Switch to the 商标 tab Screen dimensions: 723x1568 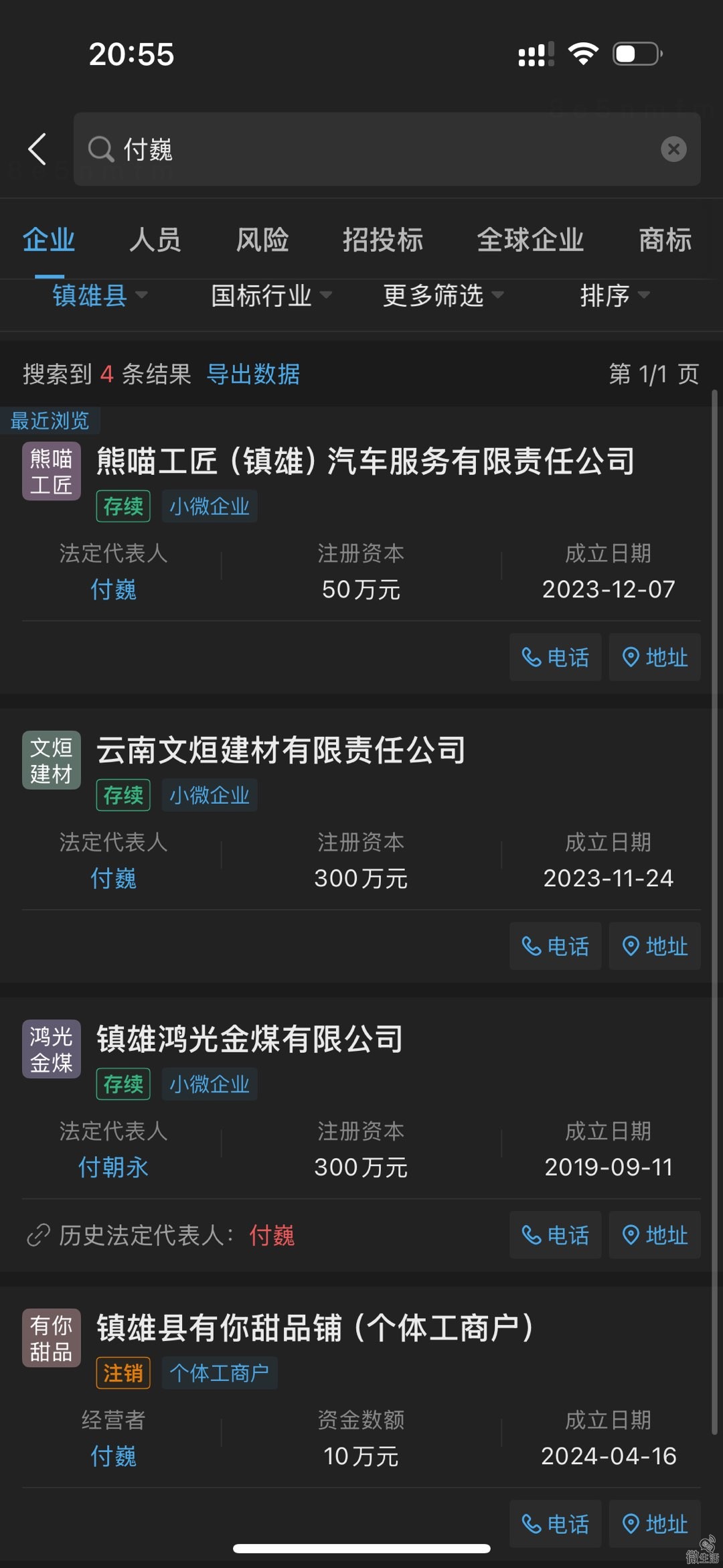click(664, 240)
